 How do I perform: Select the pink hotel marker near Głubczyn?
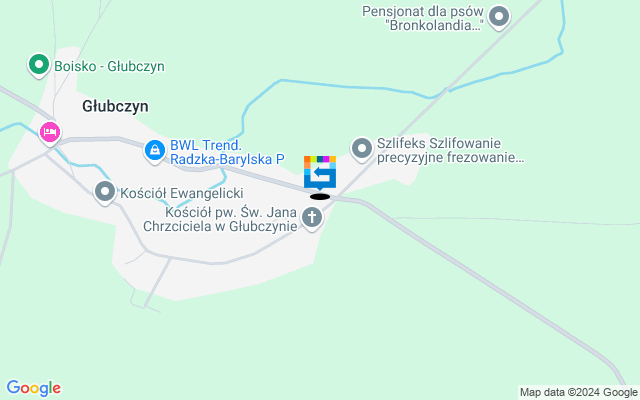click(49, 131)
